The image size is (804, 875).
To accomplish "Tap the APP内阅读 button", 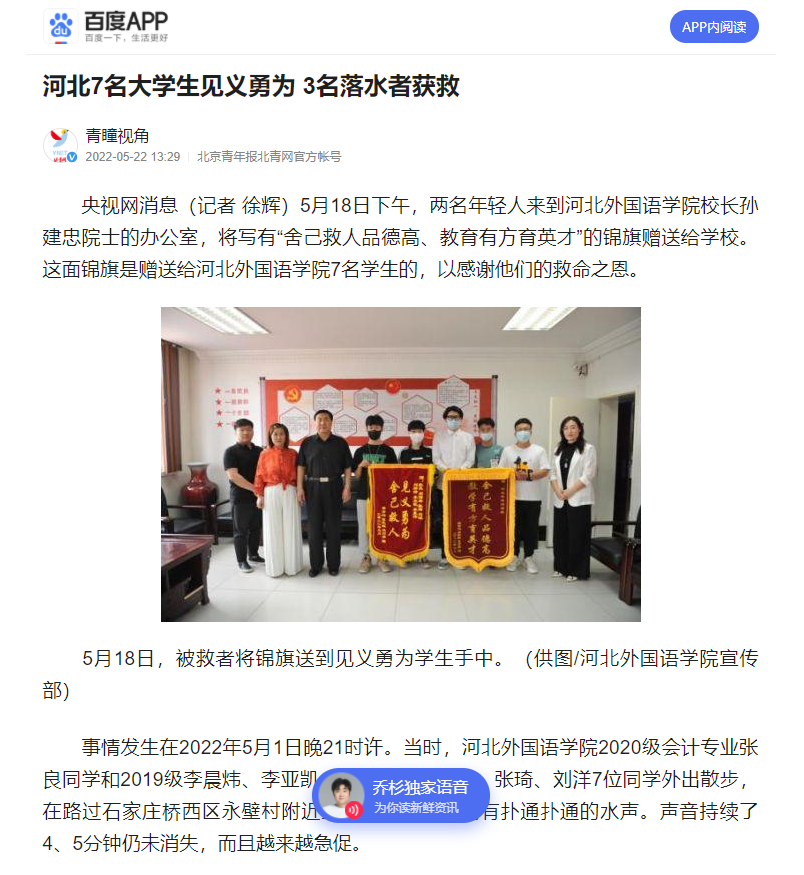I will coord(714,27).
